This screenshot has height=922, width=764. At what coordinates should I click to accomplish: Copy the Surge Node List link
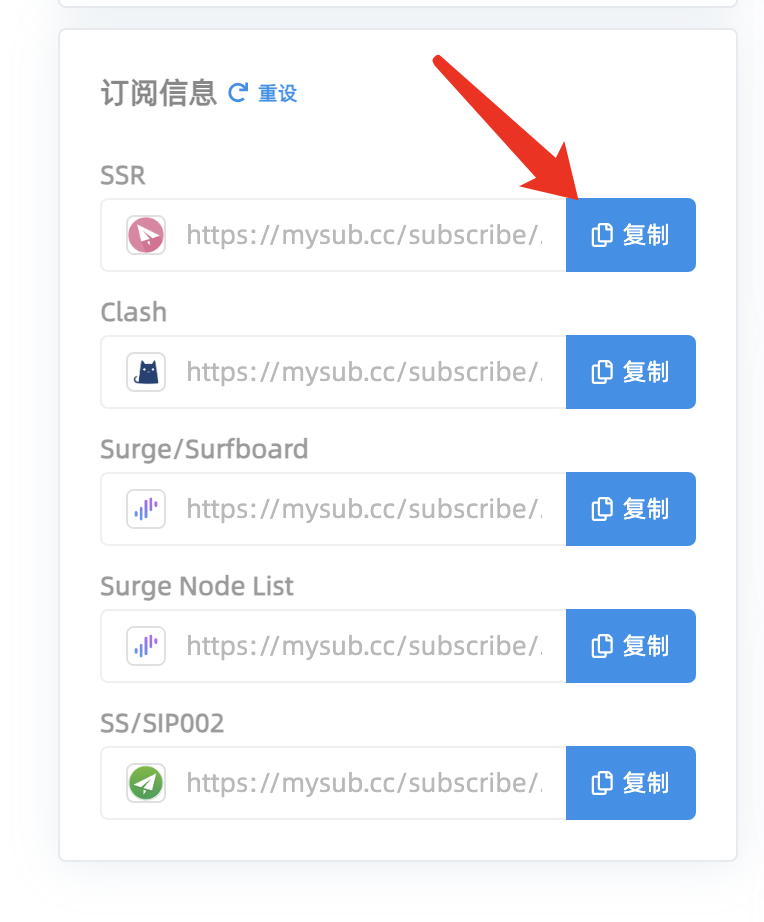pyautogui.click(x=630, y=646)
